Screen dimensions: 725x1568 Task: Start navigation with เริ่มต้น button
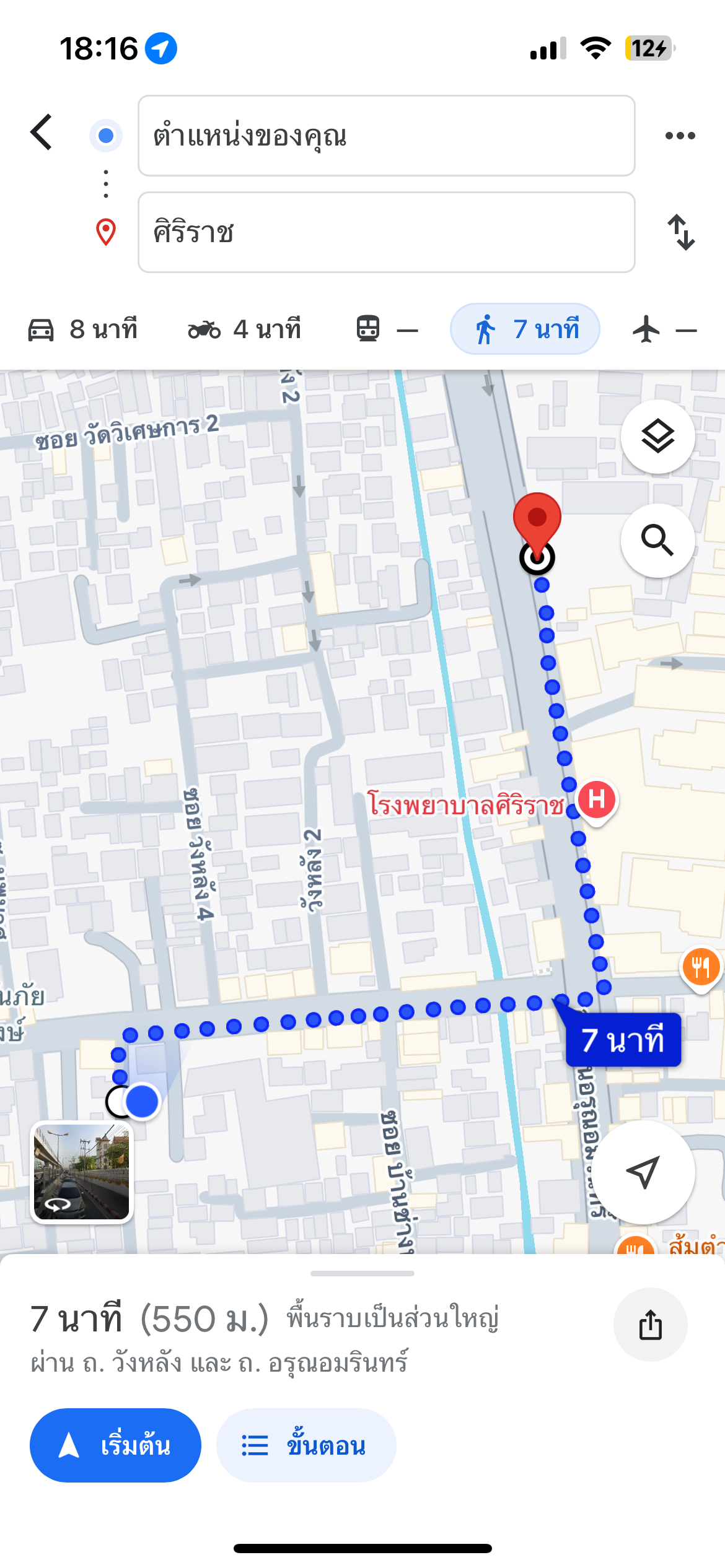pos(115,1445)
